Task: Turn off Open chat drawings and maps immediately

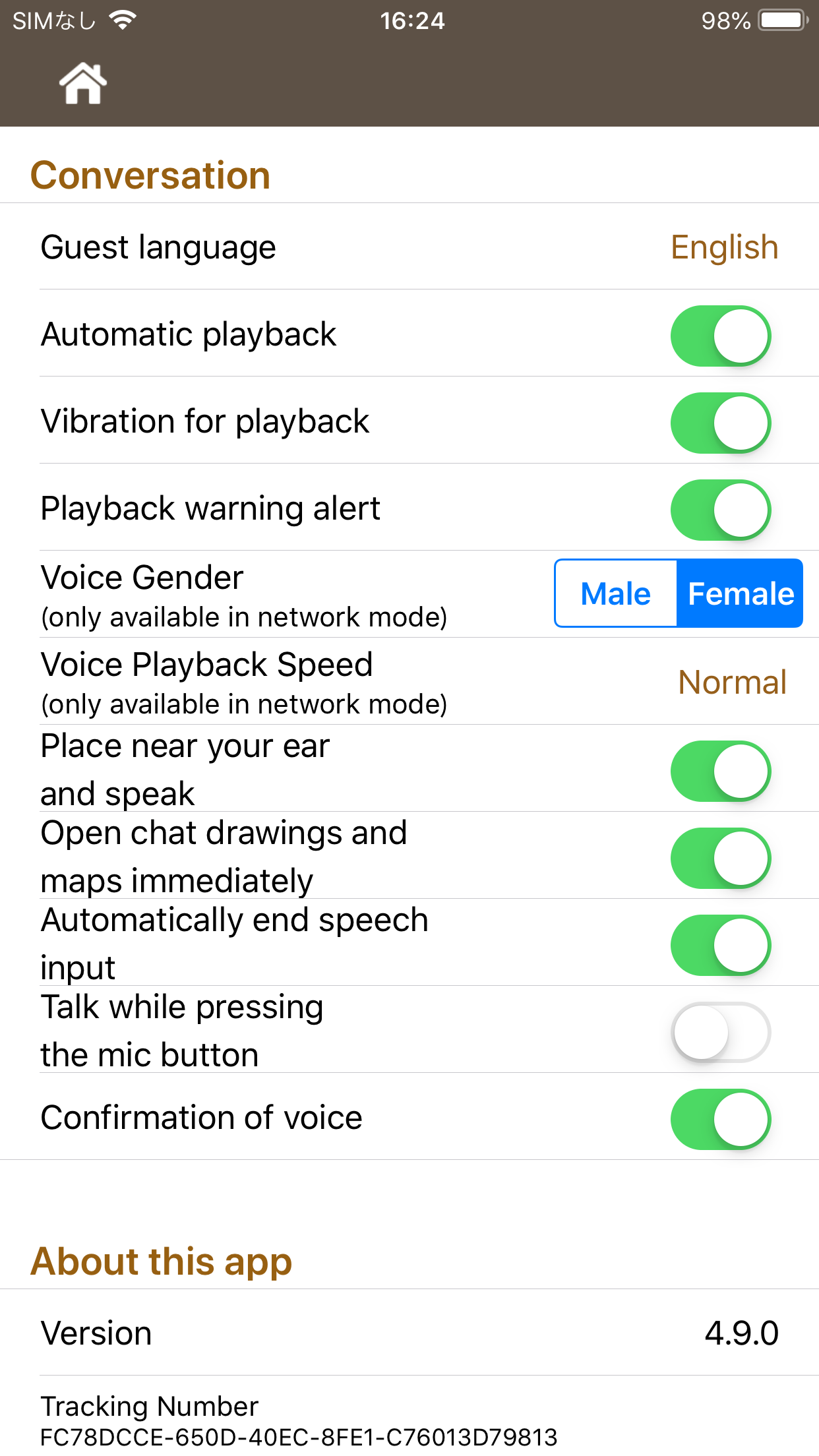Action: (721, 858)
